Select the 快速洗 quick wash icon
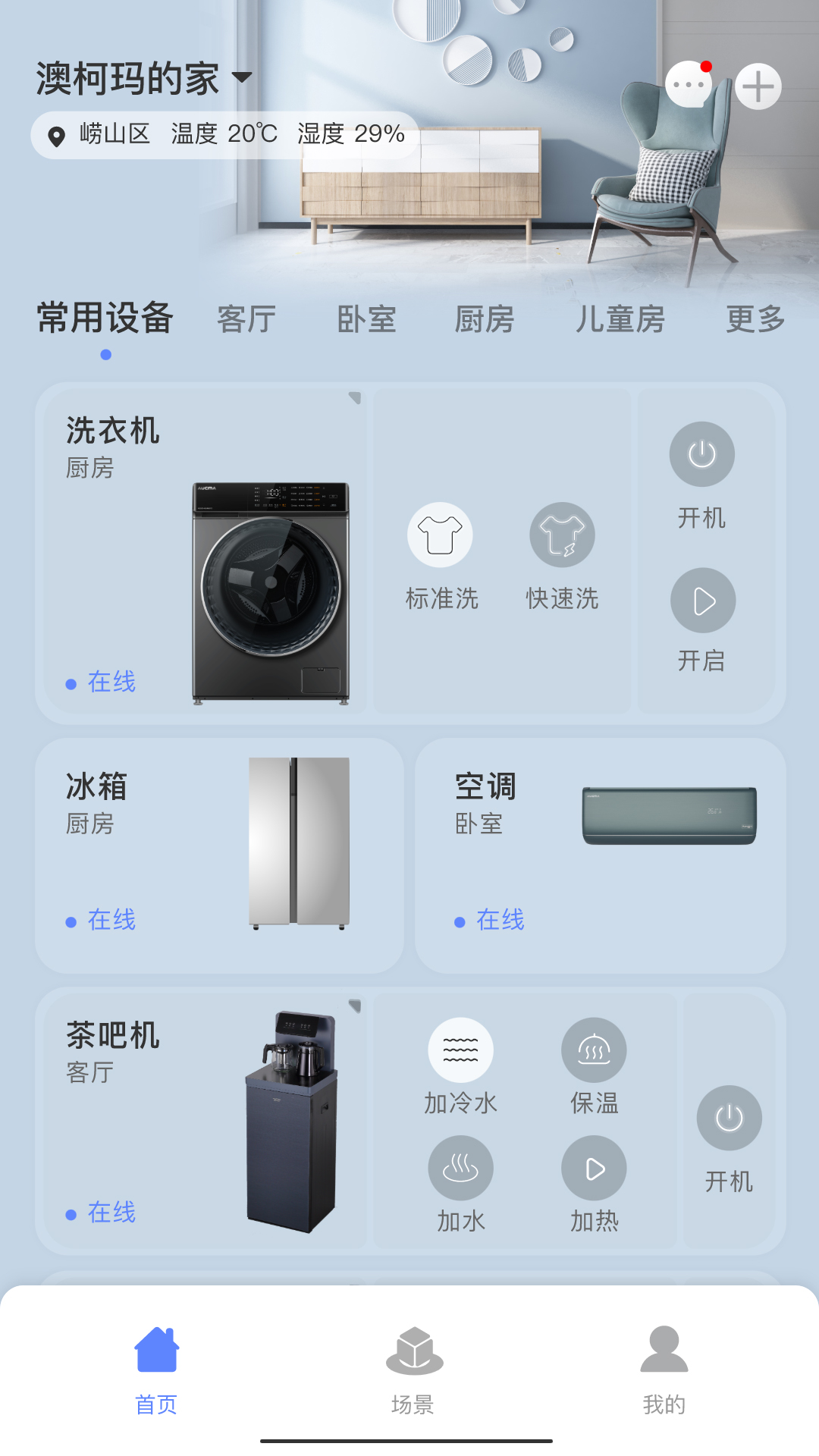The height and width of the screenshot is (1456, 819). [561, 535]
